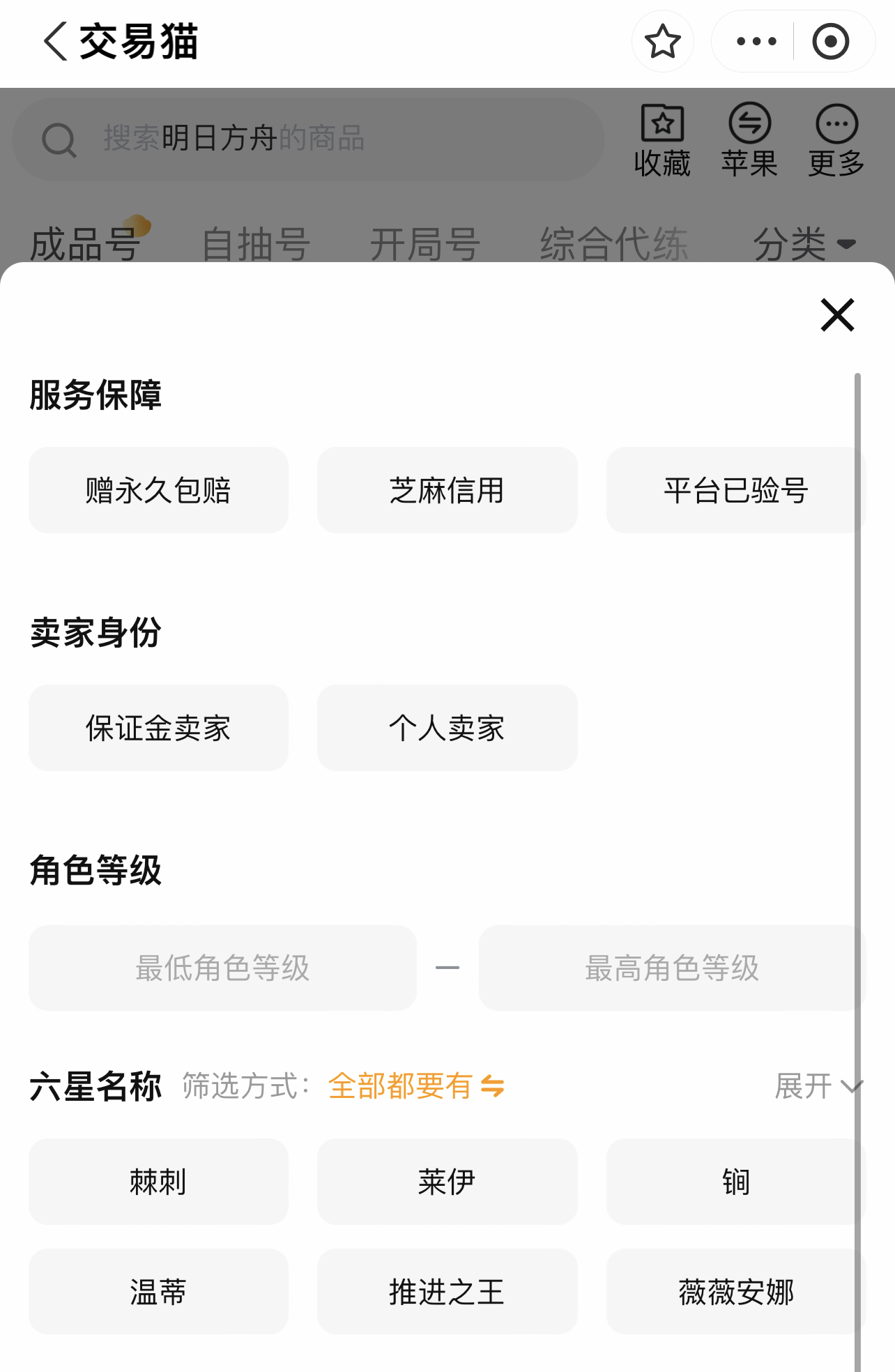
Task: Select 芝麻信用 service filter
Action: pos(447,490)
